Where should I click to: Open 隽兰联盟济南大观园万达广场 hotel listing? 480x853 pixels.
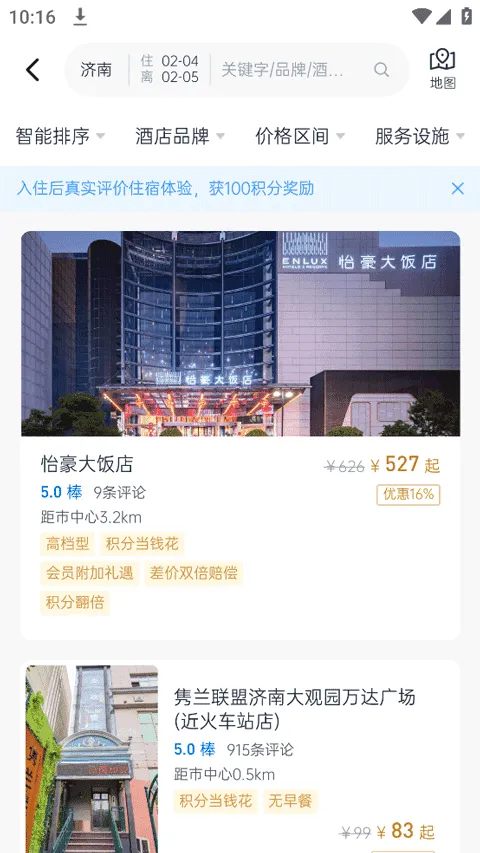tap(240, 757)
